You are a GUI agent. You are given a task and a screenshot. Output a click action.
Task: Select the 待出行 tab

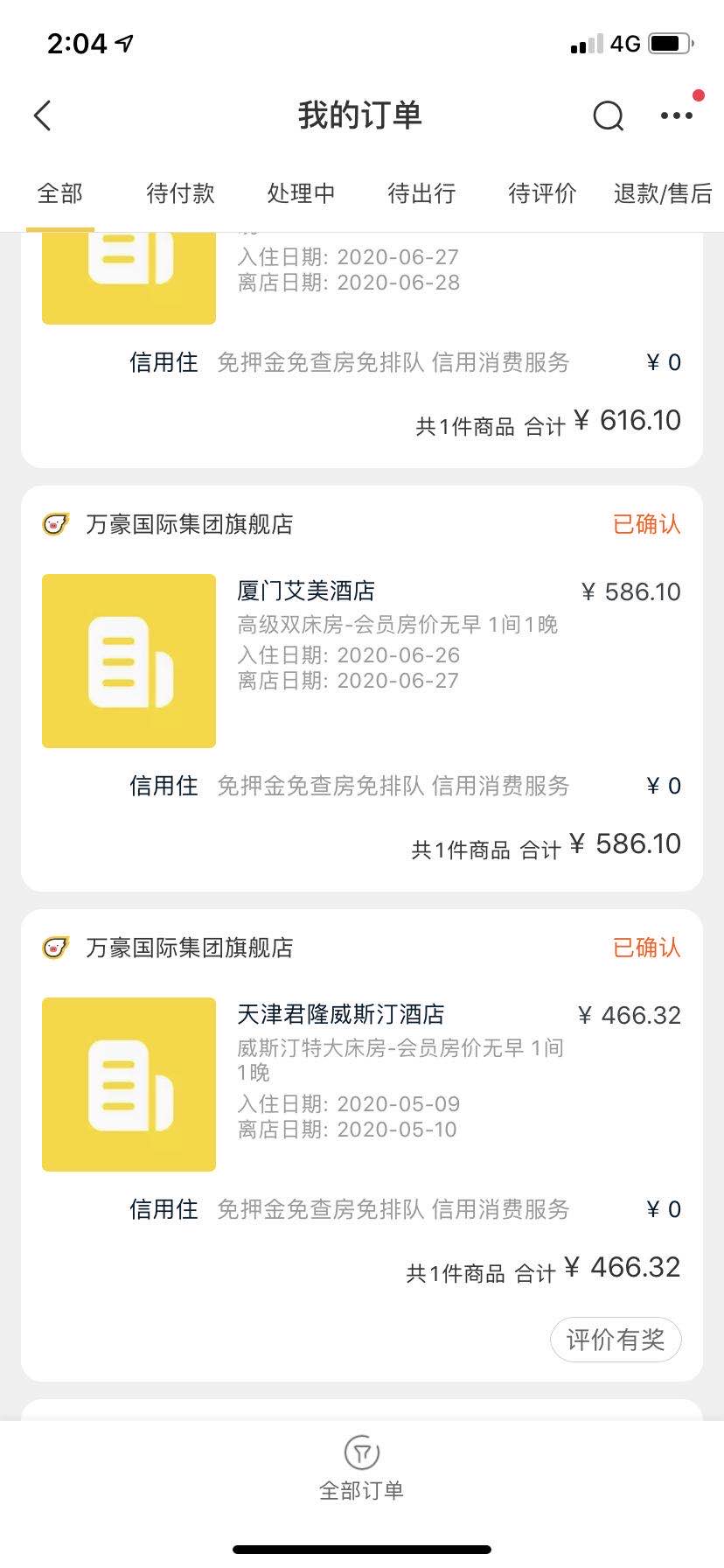click(421, 193)
